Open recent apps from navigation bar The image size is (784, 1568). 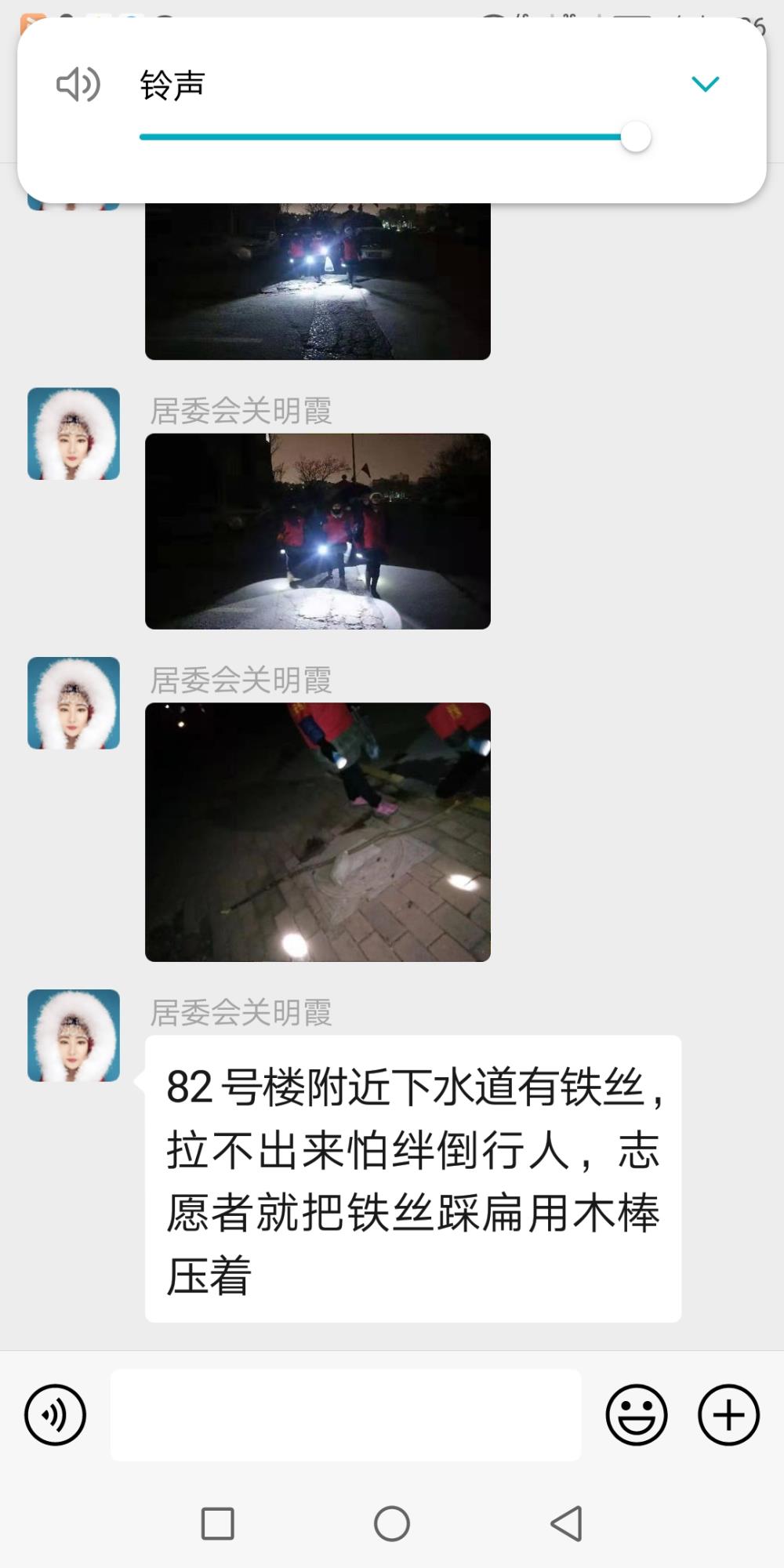(x=218, y=1523)
